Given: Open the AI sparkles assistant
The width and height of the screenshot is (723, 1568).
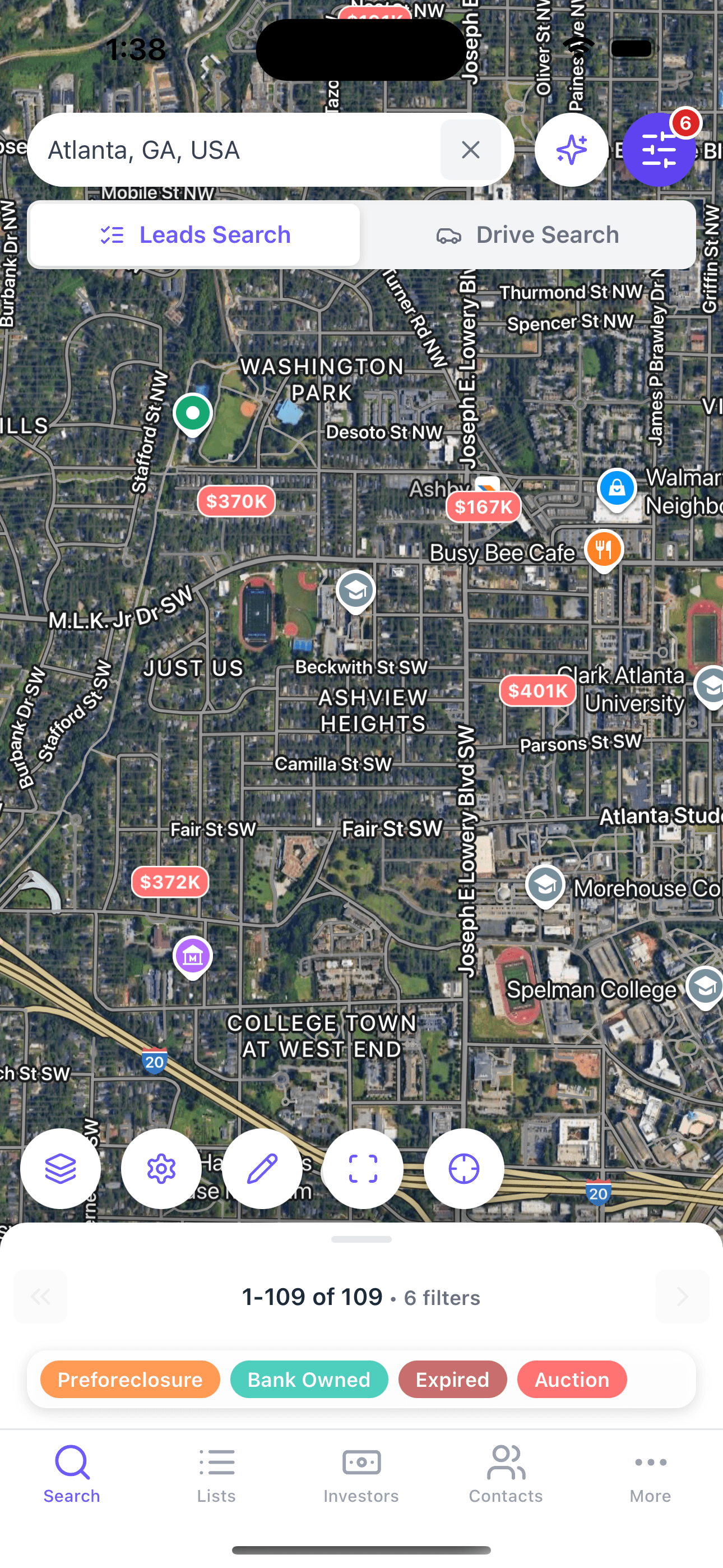Looking at the screenshot, I should point(571,149).
